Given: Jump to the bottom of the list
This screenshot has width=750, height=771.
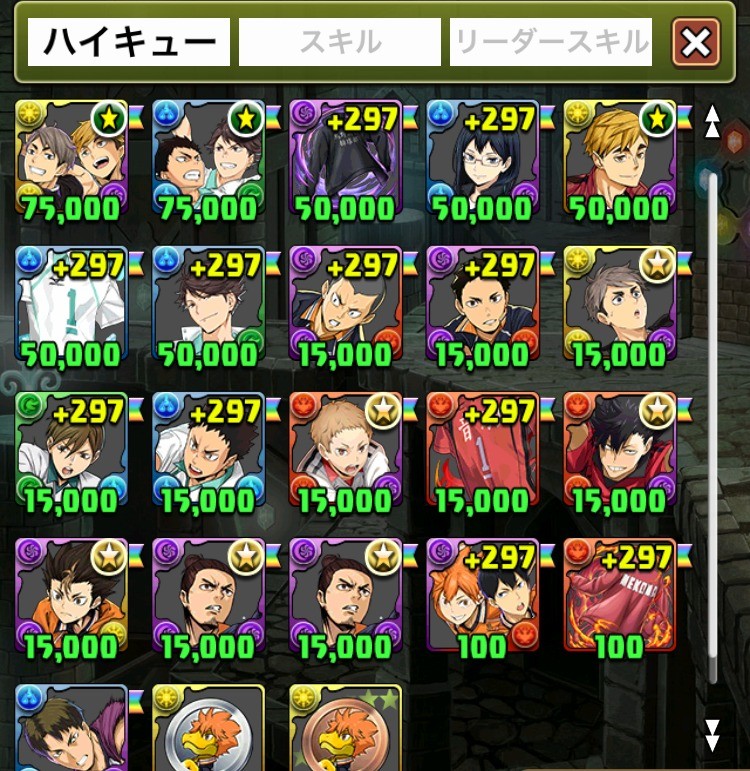Looking at the screenshot, I should tap(712, 735).
